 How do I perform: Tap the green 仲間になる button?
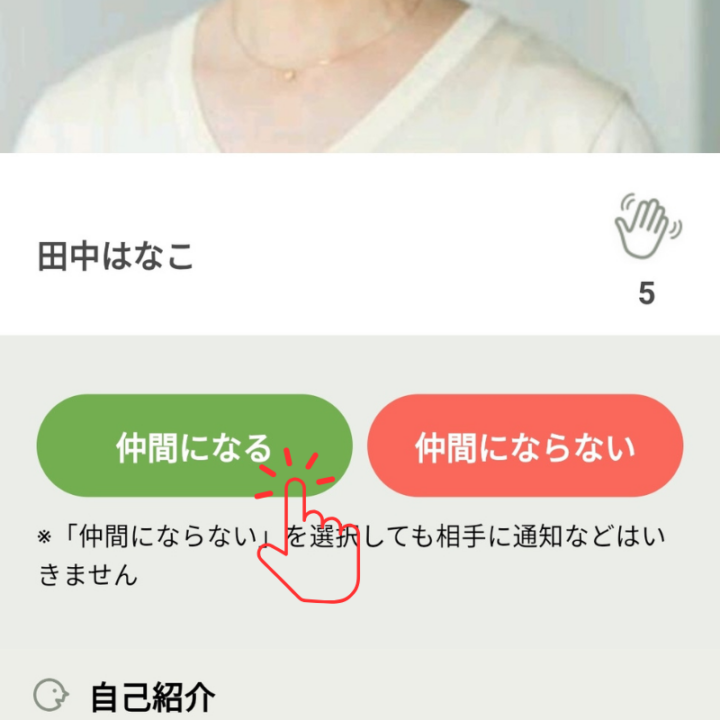(x=194, y=446)
